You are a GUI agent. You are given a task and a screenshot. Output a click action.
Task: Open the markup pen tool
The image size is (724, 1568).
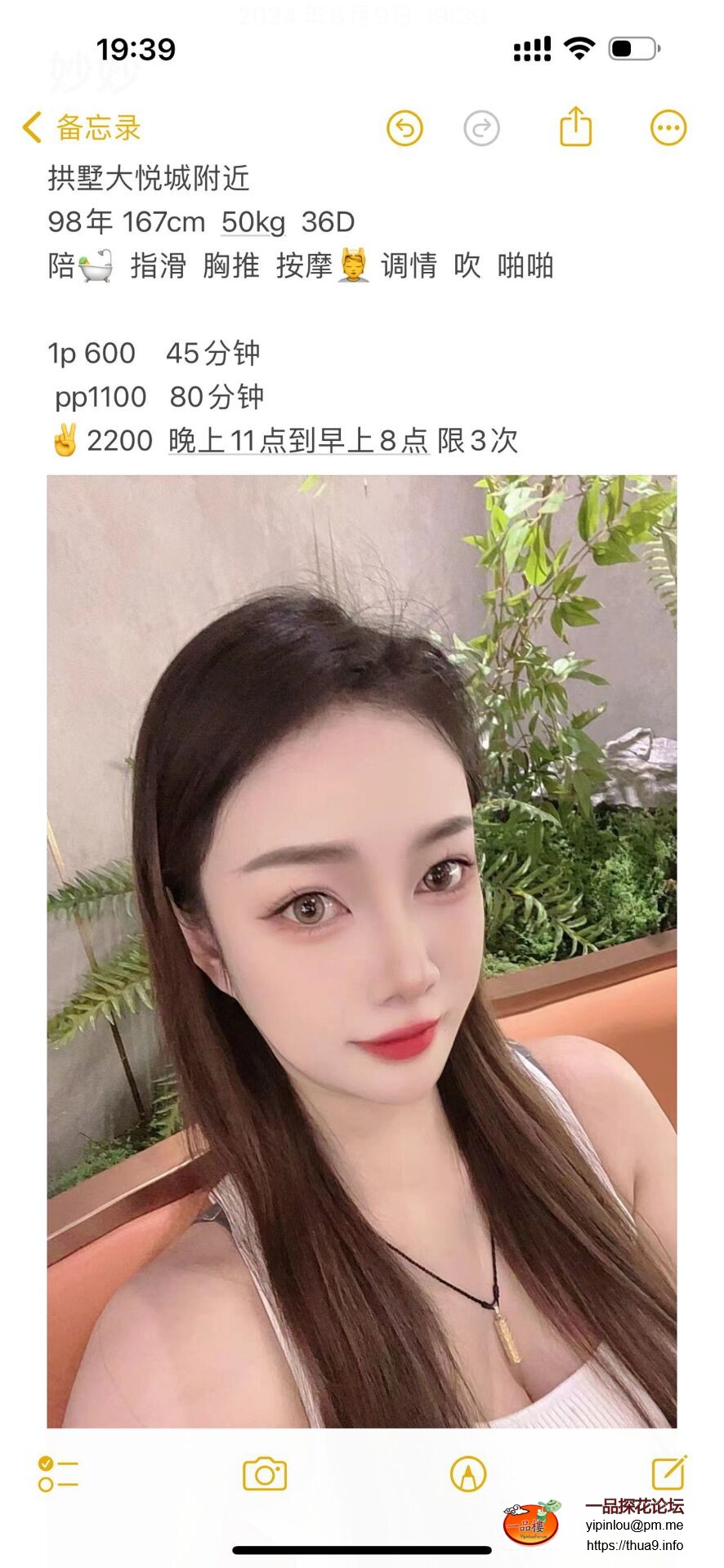click(x=468, y=1474)
